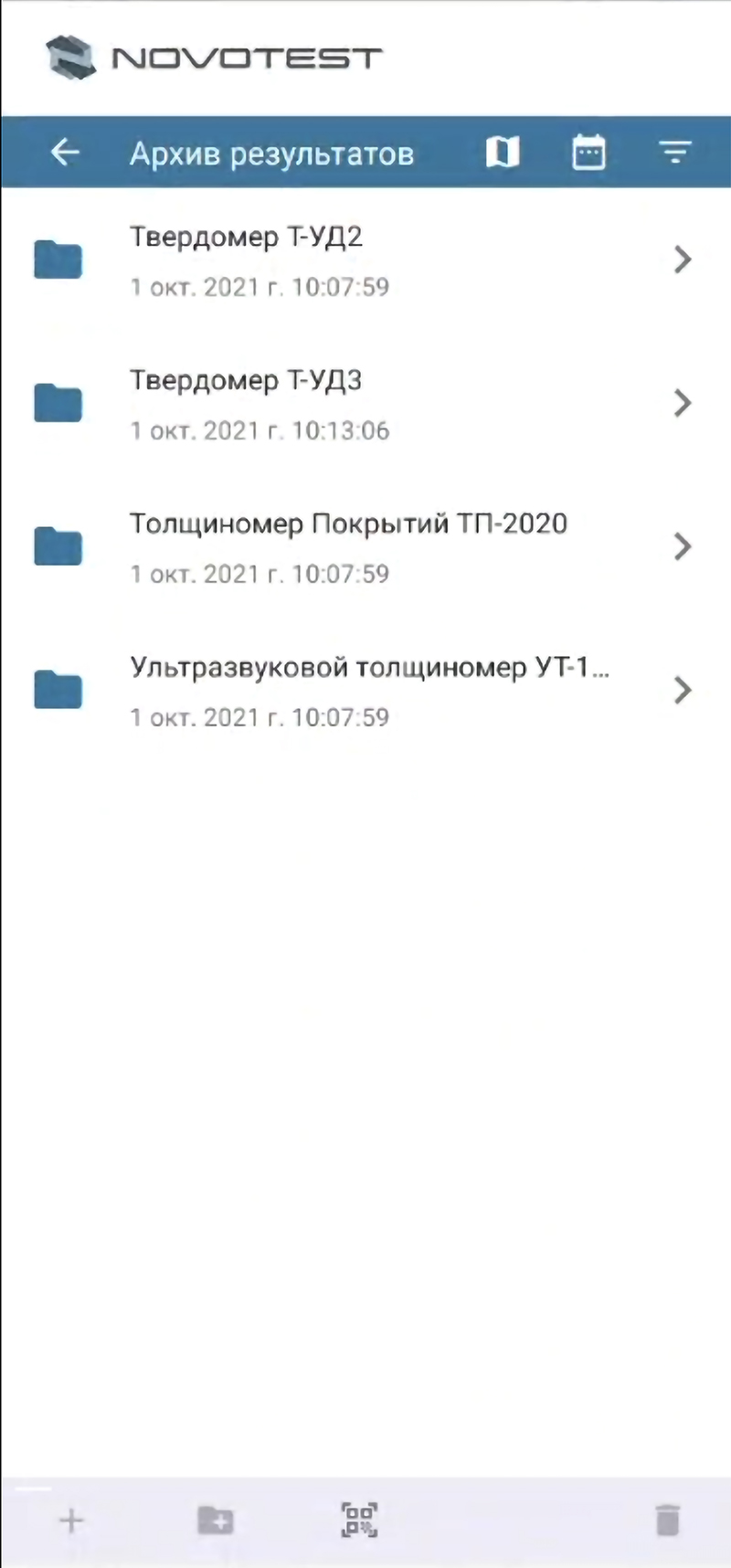Create a new folder
Viewport: 731px width, 1568px height.
click(216, 1520)
